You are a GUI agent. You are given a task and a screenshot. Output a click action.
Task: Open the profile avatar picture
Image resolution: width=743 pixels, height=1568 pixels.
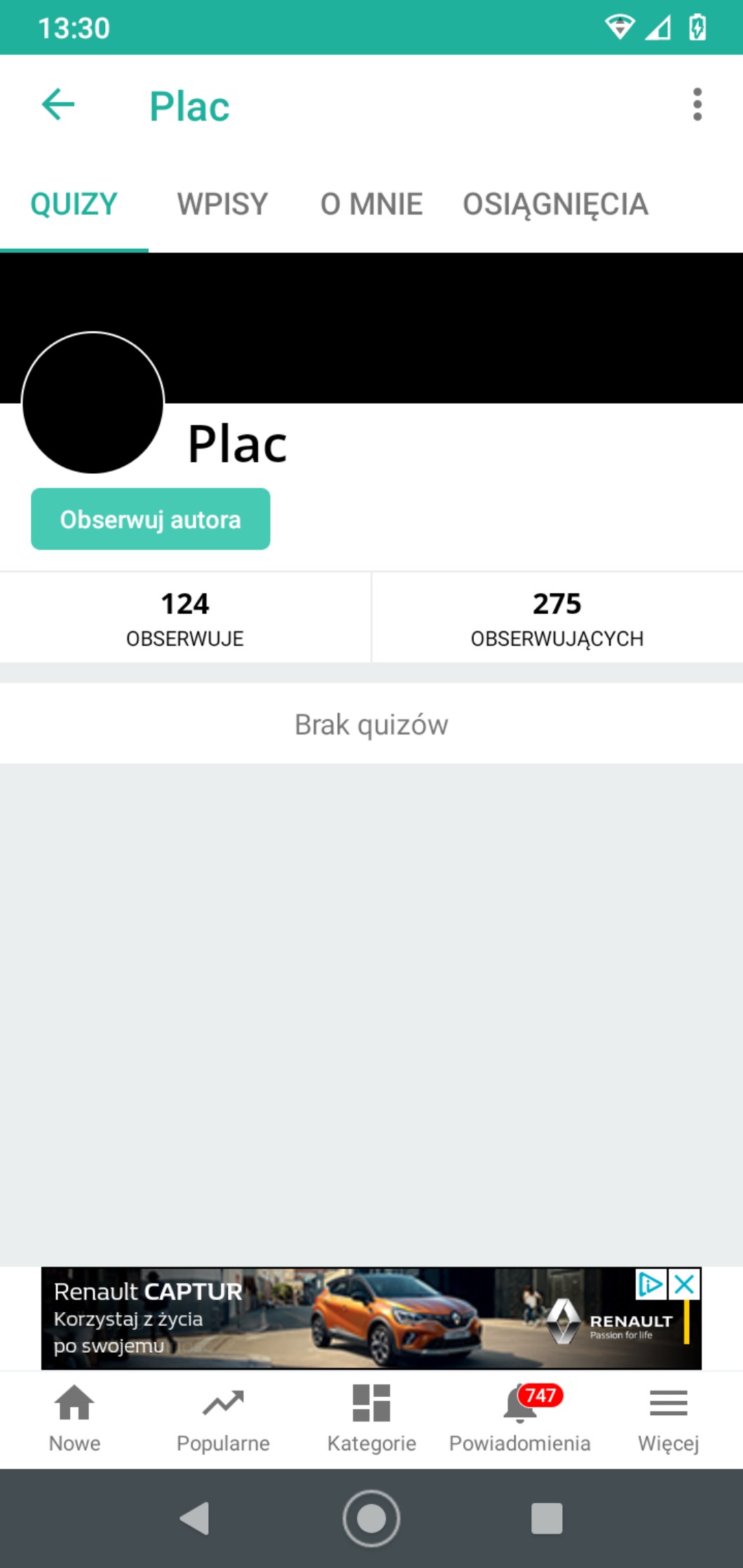[x=93, y=403]
